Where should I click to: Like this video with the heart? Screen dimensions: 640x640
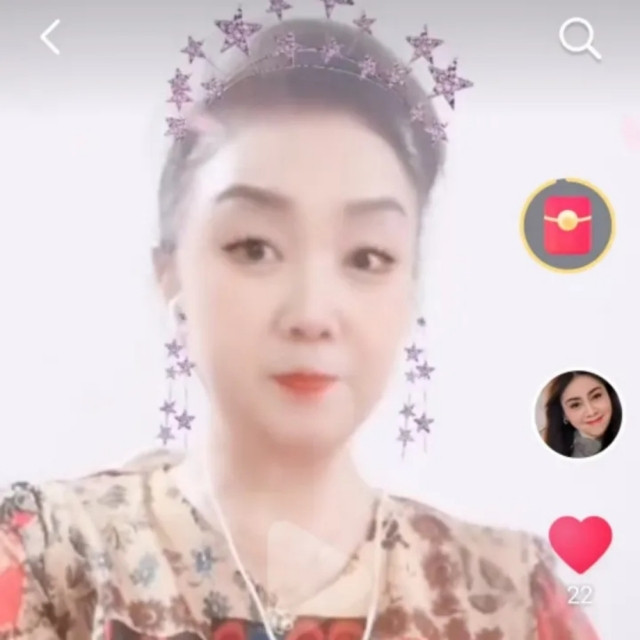(580, 544)
